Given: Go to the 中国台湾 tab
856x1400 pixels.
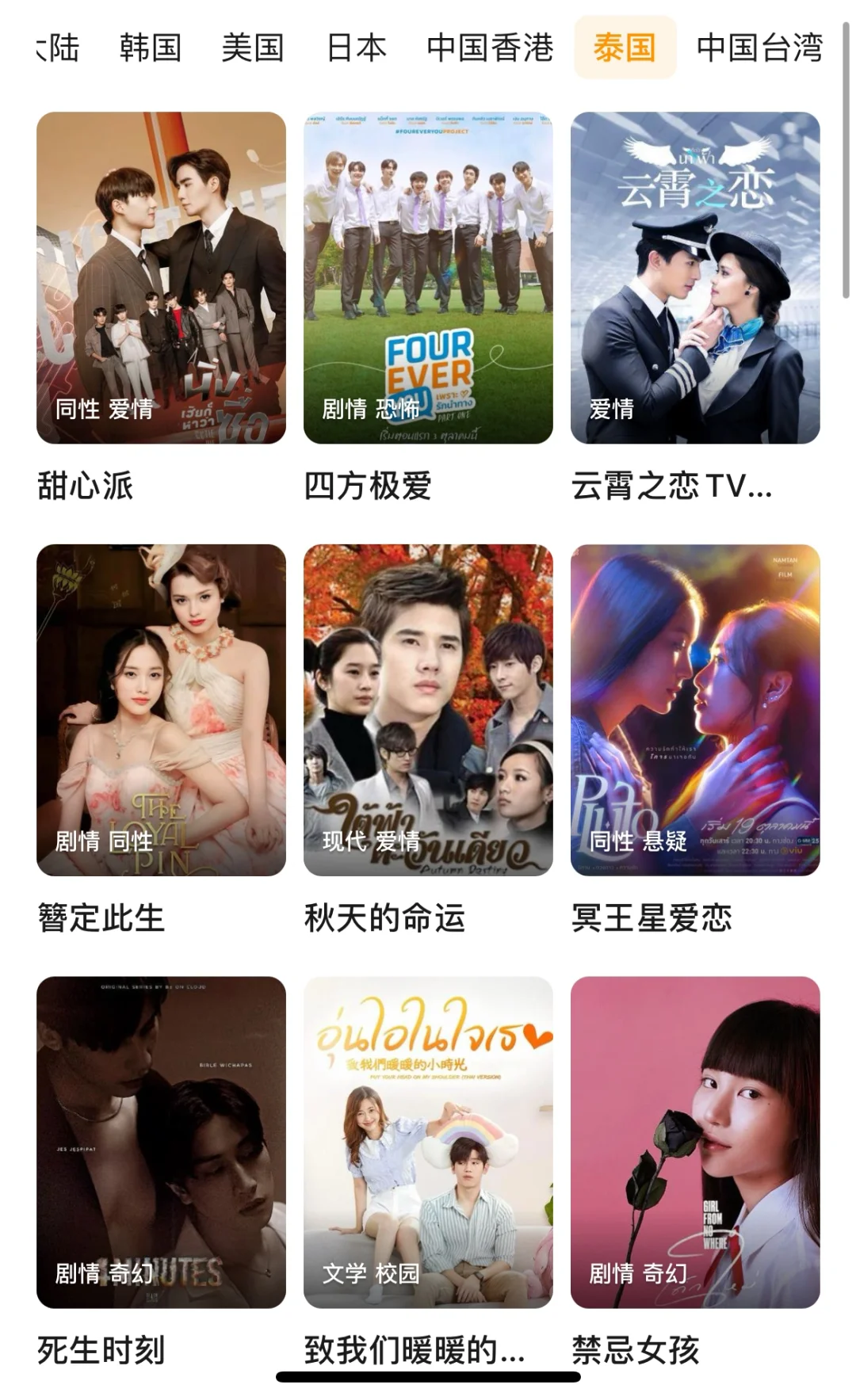Looking at the screenshot, I should [759, 48].
